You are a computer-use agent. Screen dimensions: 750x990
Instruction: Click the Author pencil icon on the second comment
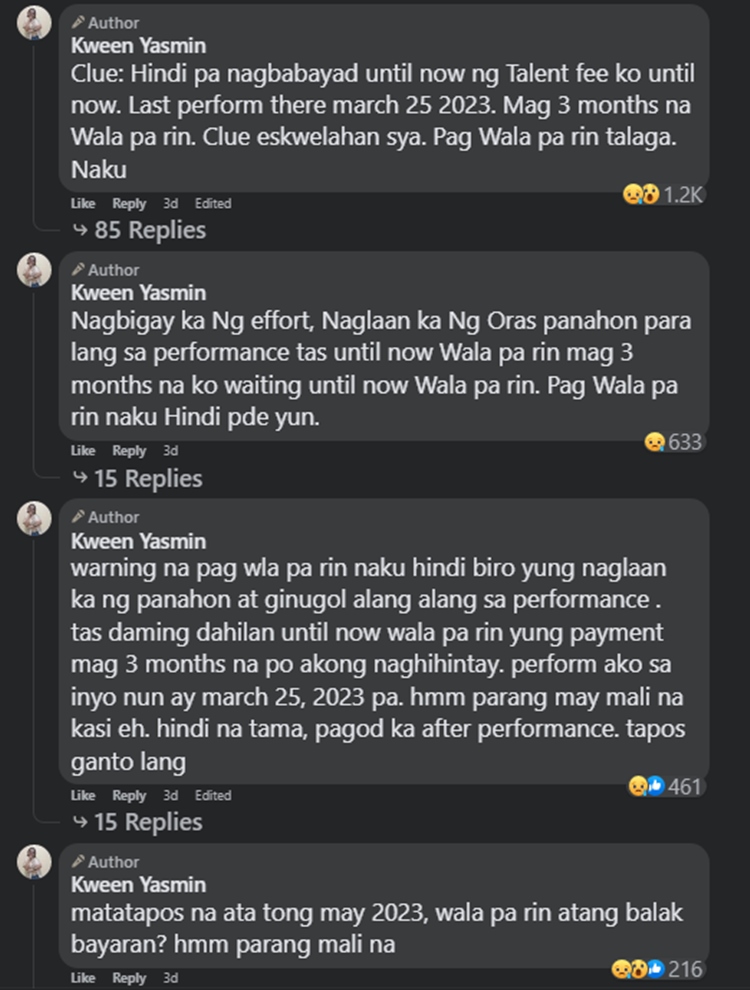[76, 270]
